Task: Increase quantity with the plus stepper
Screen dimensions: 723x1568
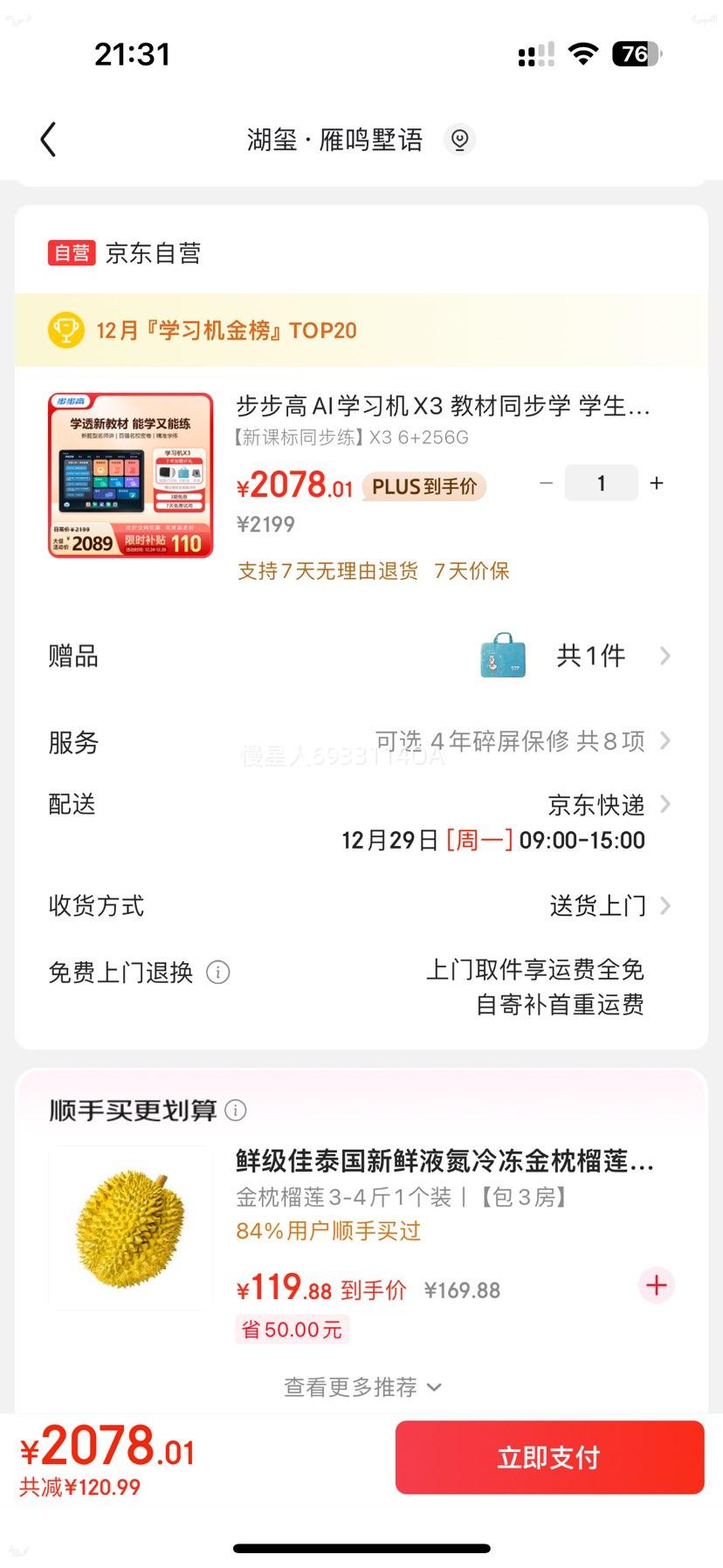Action: [x=656, y=483]
